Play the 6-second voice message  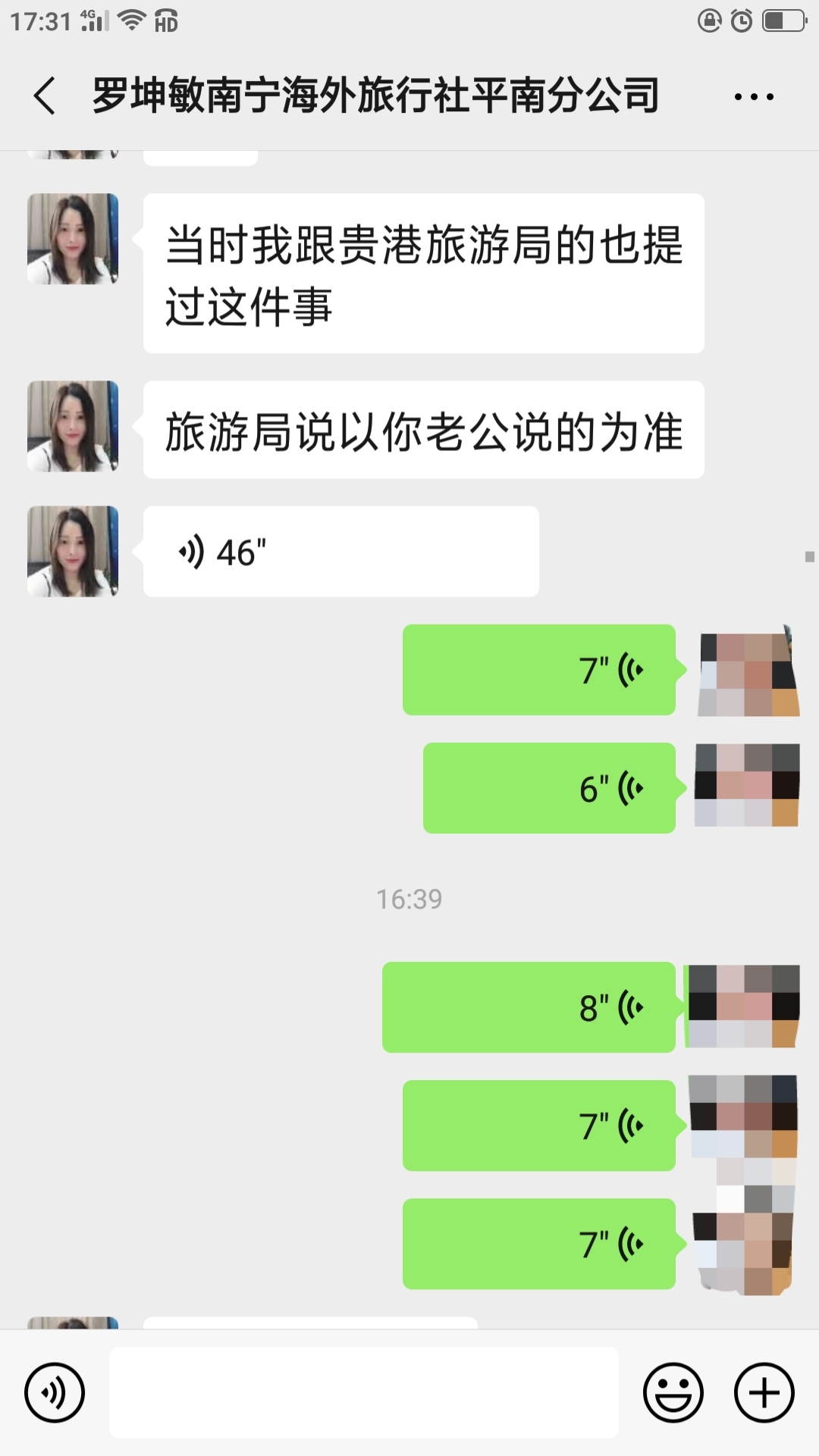coord(549,788)
